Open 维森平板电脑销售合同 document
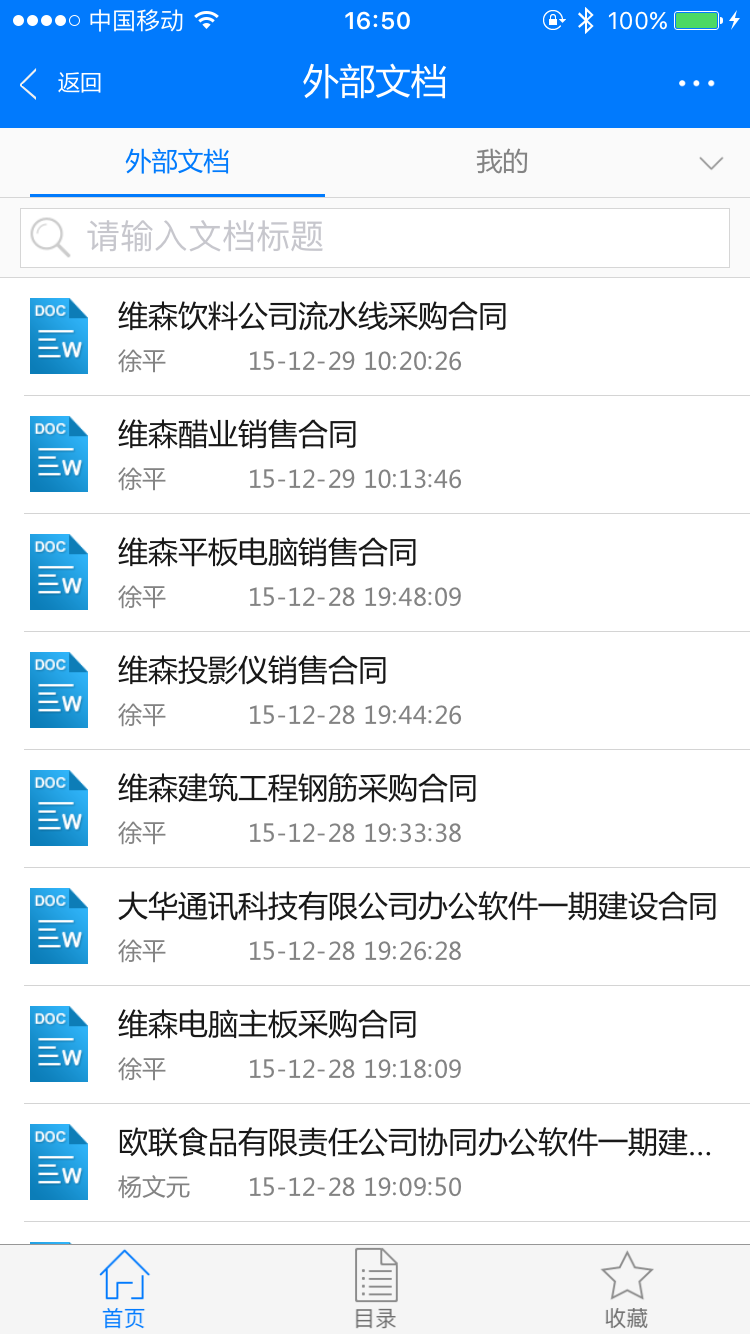This screenshot has width=750, height=1334. point(375,573)
